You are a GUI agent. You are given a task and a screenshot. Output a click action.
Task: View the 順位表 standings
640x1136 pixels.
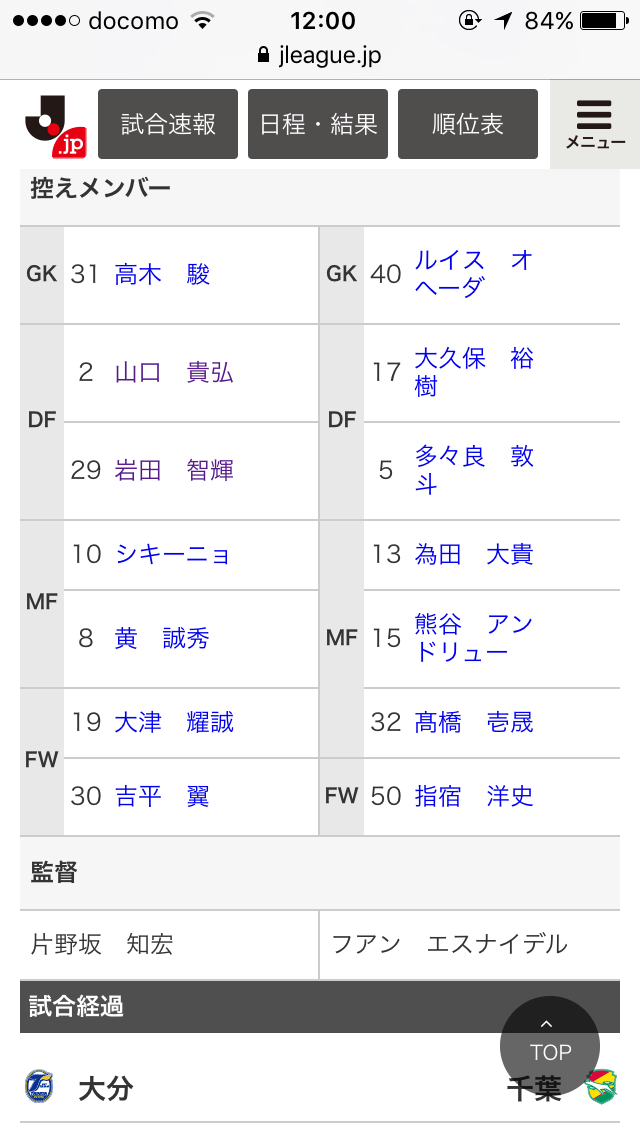pos(468,124)
